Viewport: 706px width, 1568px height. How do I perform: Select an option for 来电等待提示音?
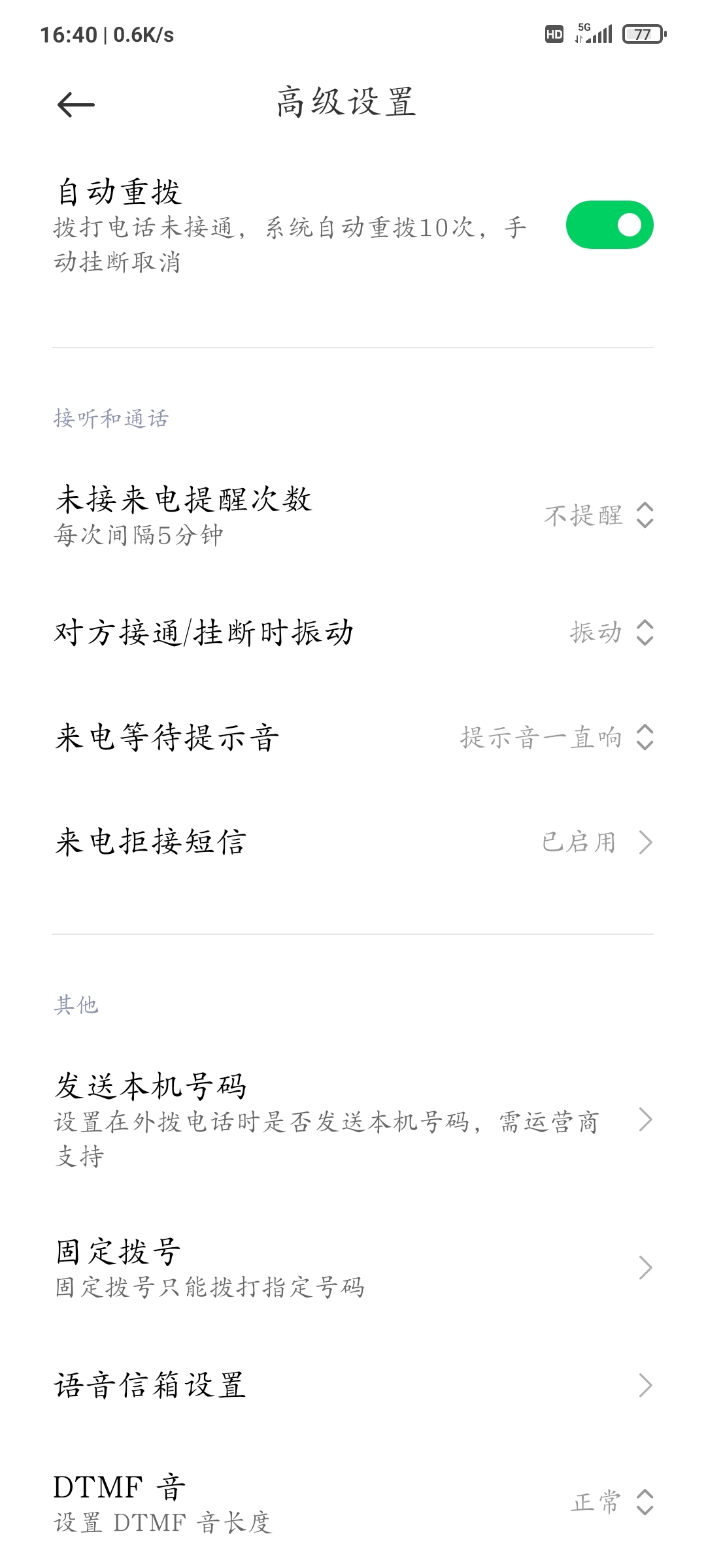click(x=353, y=737)
